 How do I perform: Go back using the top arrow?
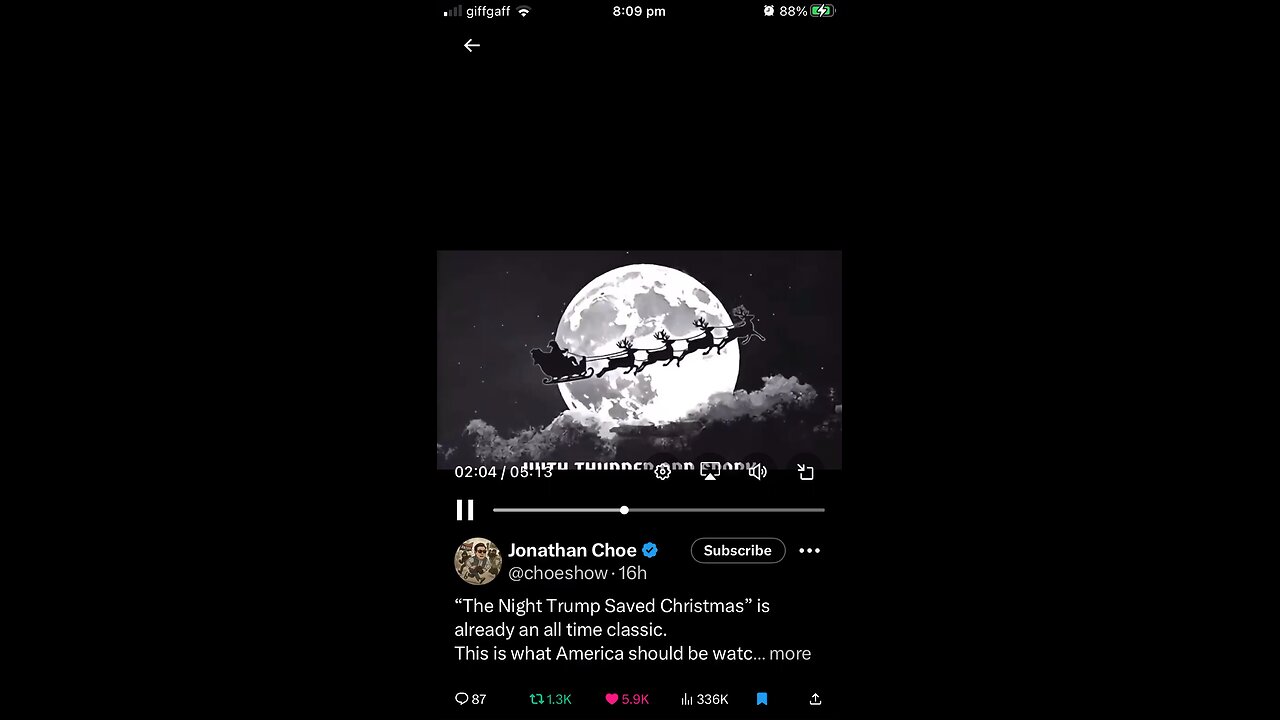(472, 45)
